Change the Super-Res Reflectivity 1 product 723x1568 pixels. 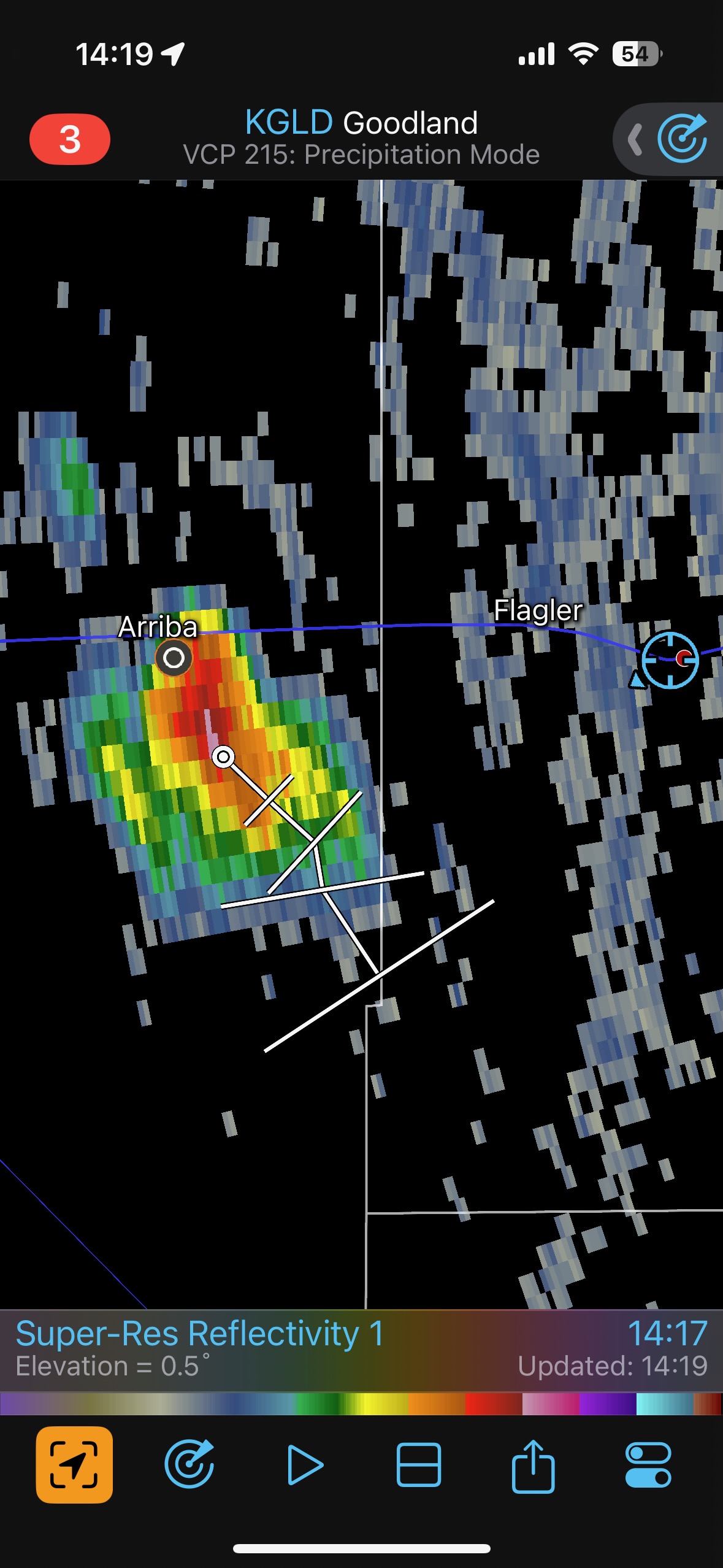(200, 1335)
